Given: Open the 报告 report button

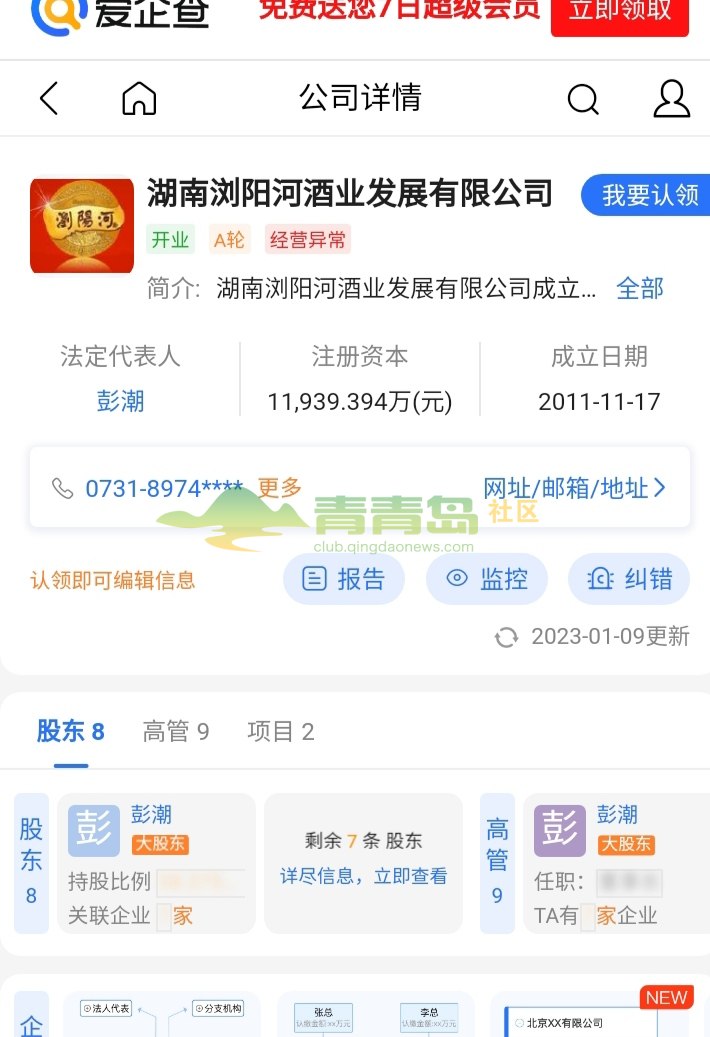Looking at the screenshot, I should point(344,579).
